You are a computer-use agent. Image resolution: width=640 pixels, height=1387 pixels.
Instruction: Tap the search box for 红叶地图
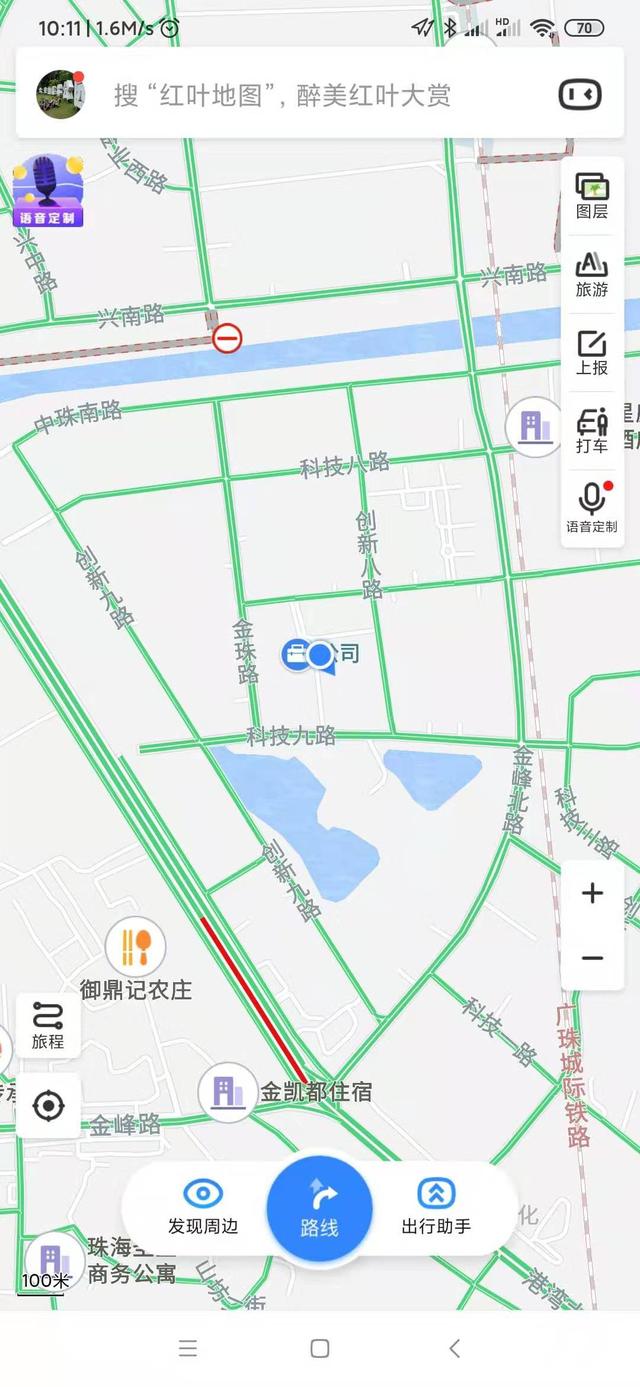(300, 95)
